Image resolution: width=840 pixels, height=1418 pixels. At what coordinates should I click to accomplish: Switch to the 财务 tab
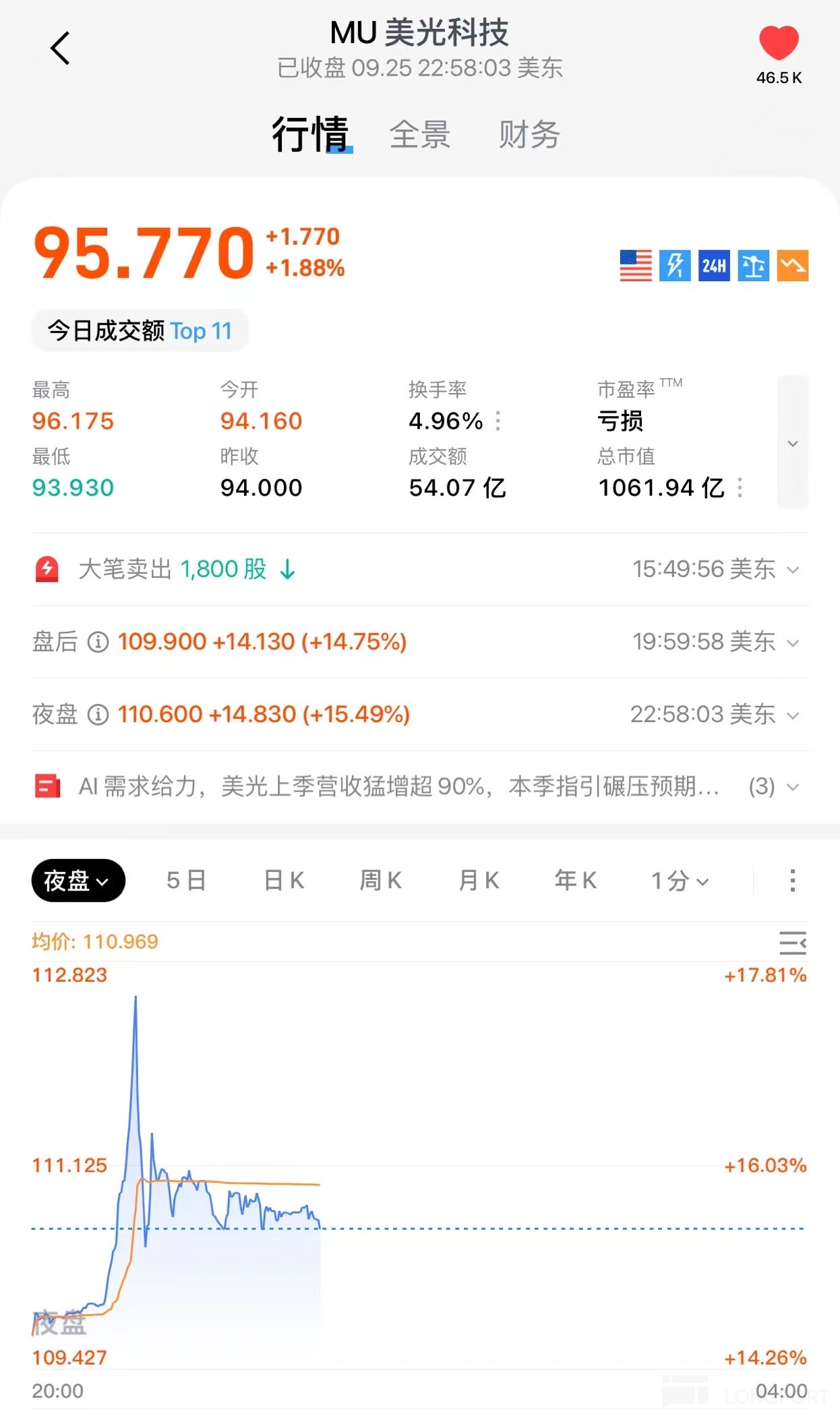(x=529, y=134)
